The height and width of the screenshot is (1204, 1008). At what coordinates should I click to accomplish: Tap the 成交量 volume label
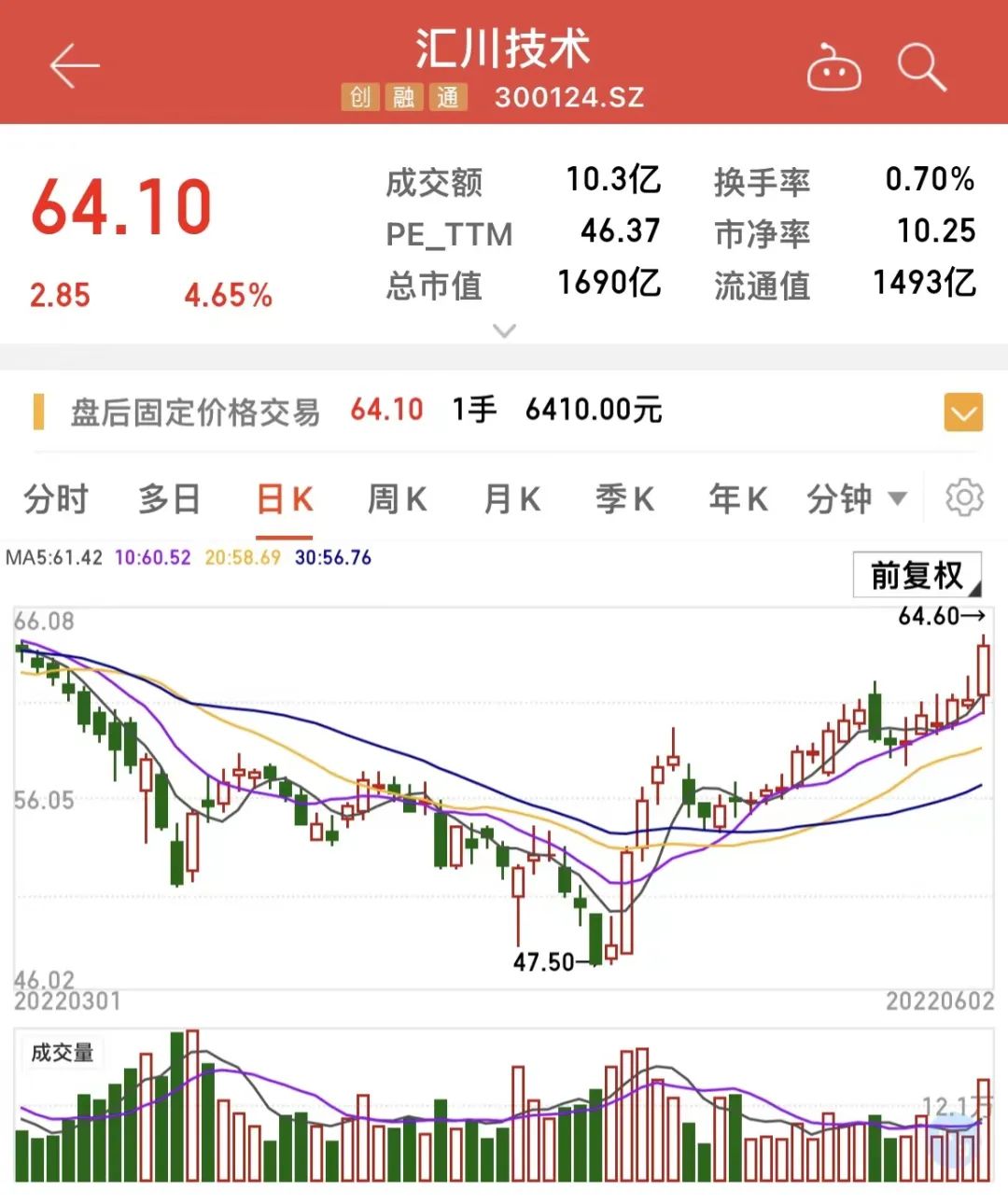coord(63,1053)
